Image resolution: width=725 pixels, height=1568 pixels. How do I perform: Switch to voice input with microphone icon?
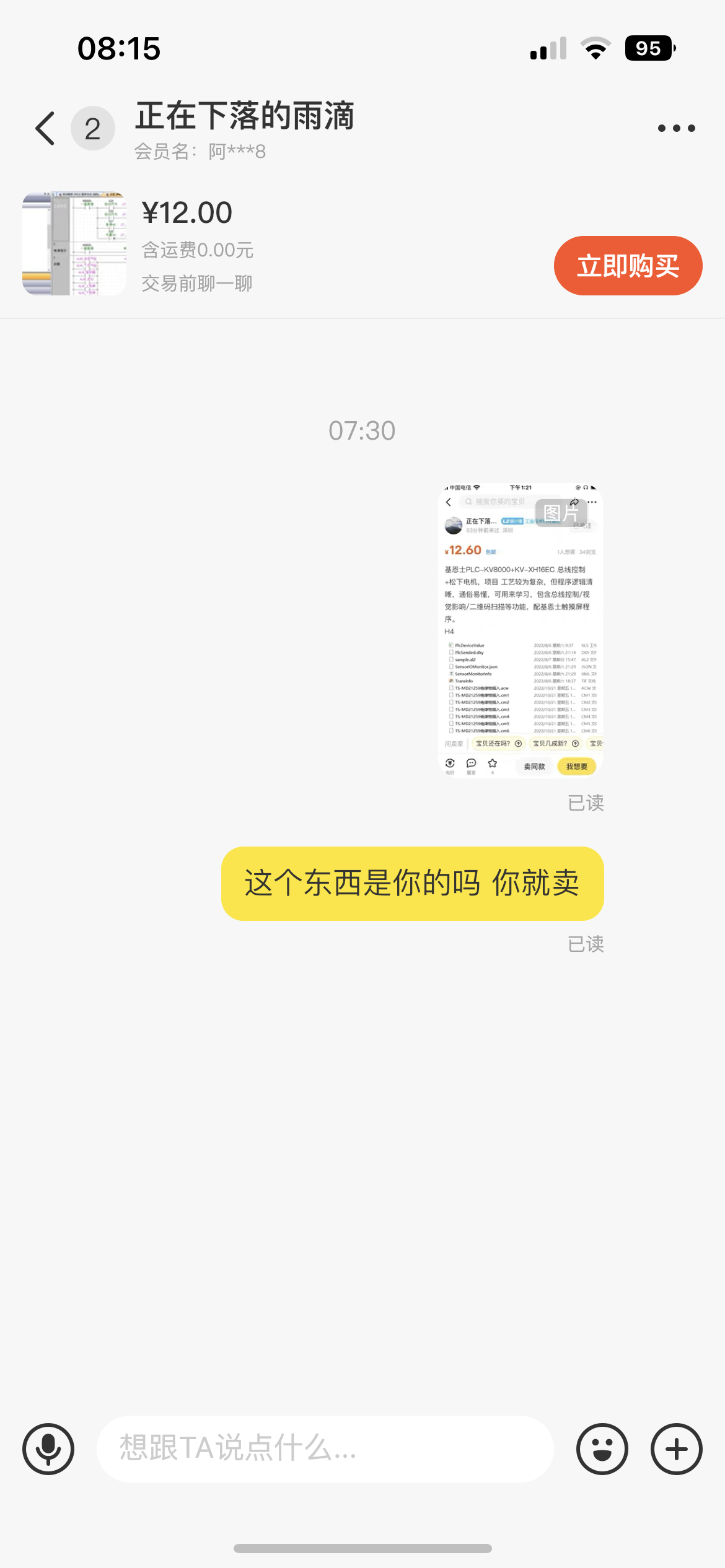[x=48, y=1449]
